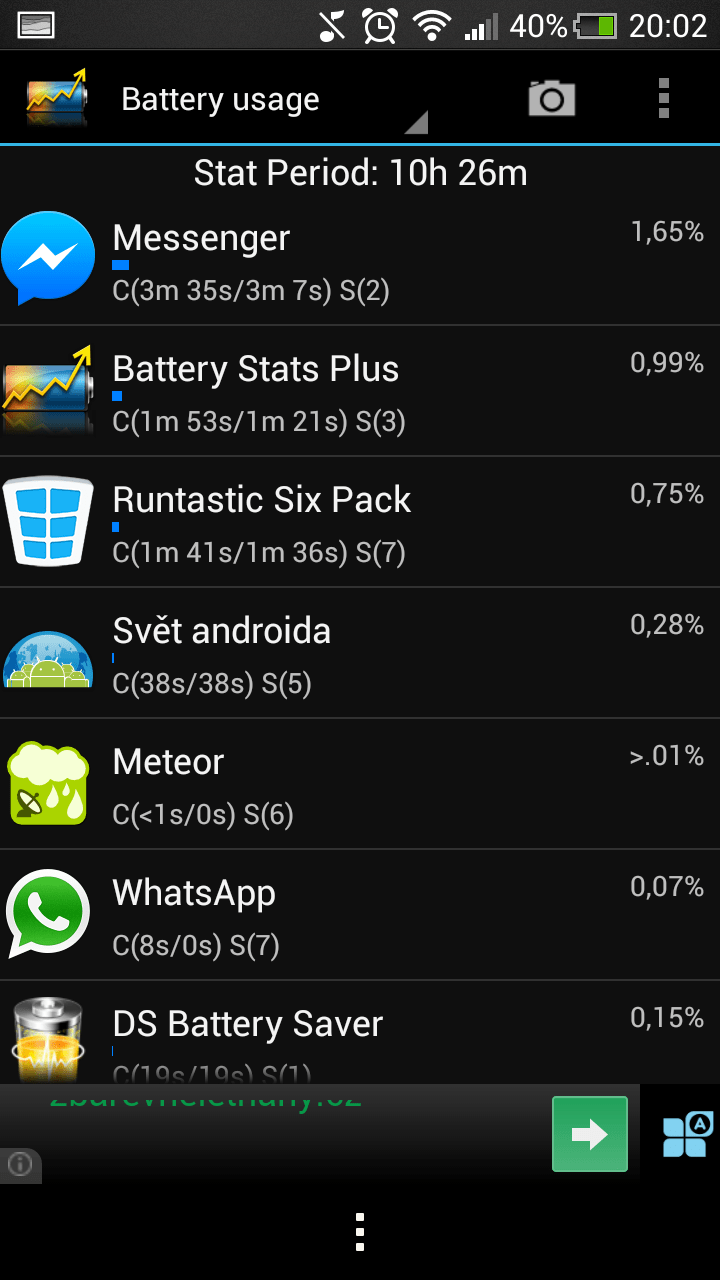720x1280 pixels.
Task: Tap the bottom menu dots button
Action: (x=360, y=1232)
